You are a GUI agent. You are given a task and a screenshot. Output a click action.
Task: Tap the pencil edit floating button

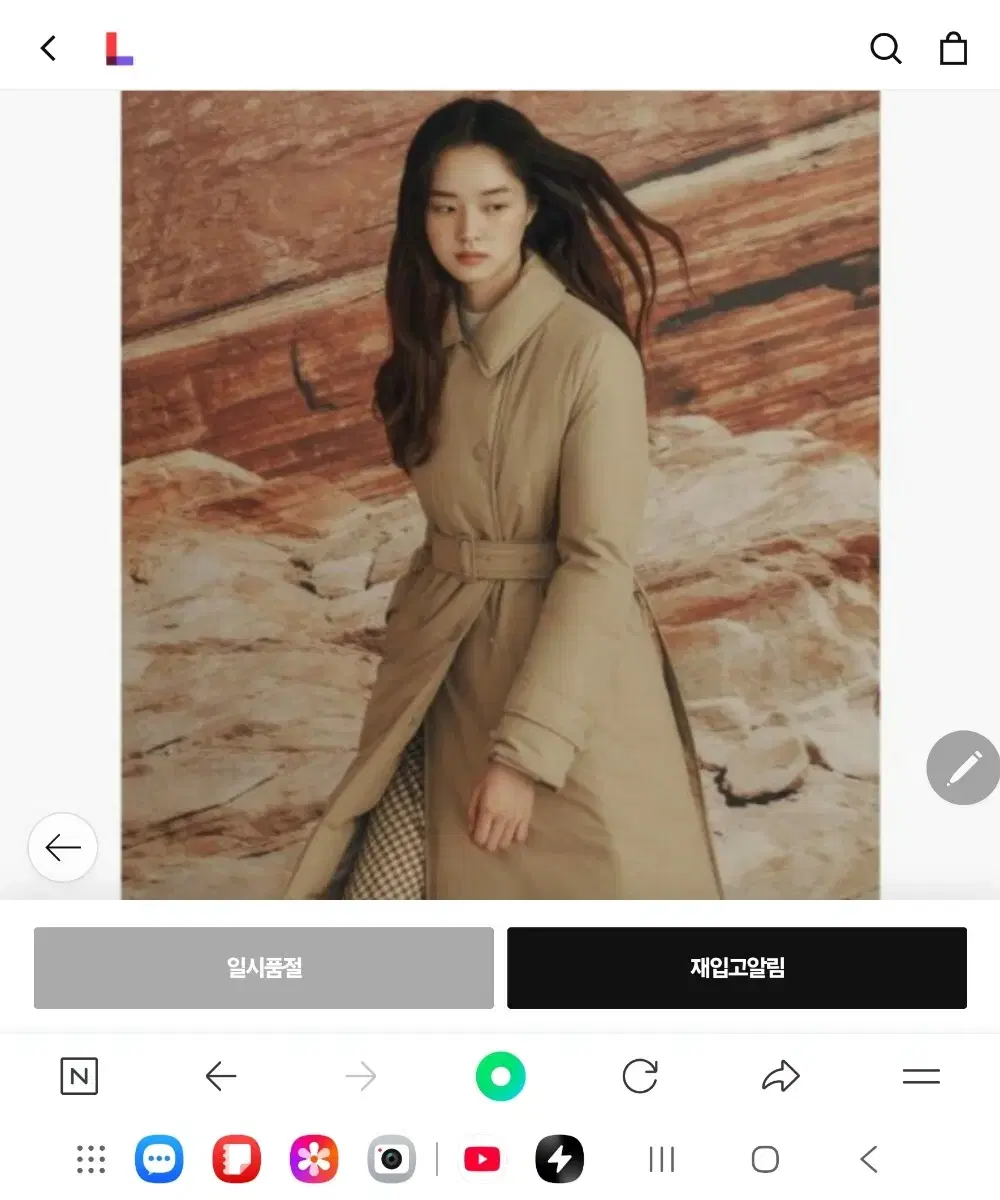(x=963, y=768)
